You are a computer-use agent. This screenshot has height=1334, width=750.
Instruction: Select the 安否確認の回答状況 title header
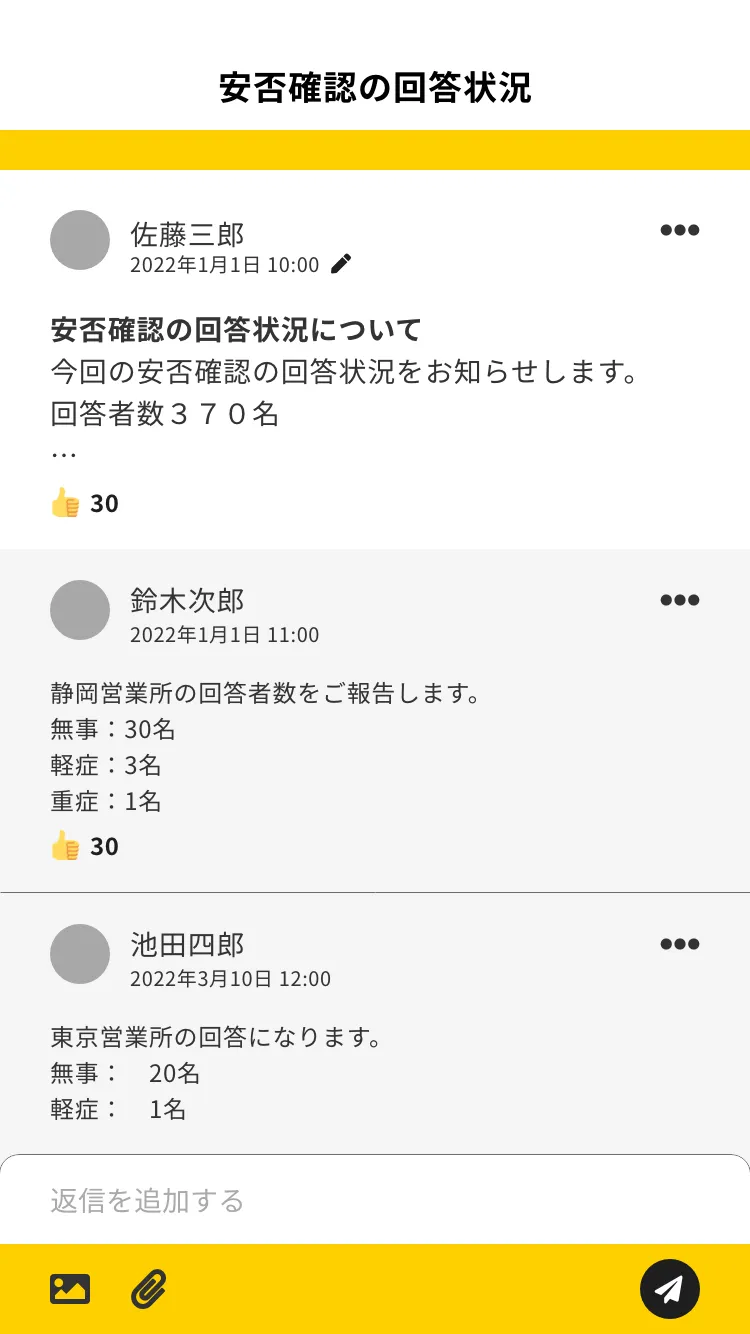pos(375,88)
